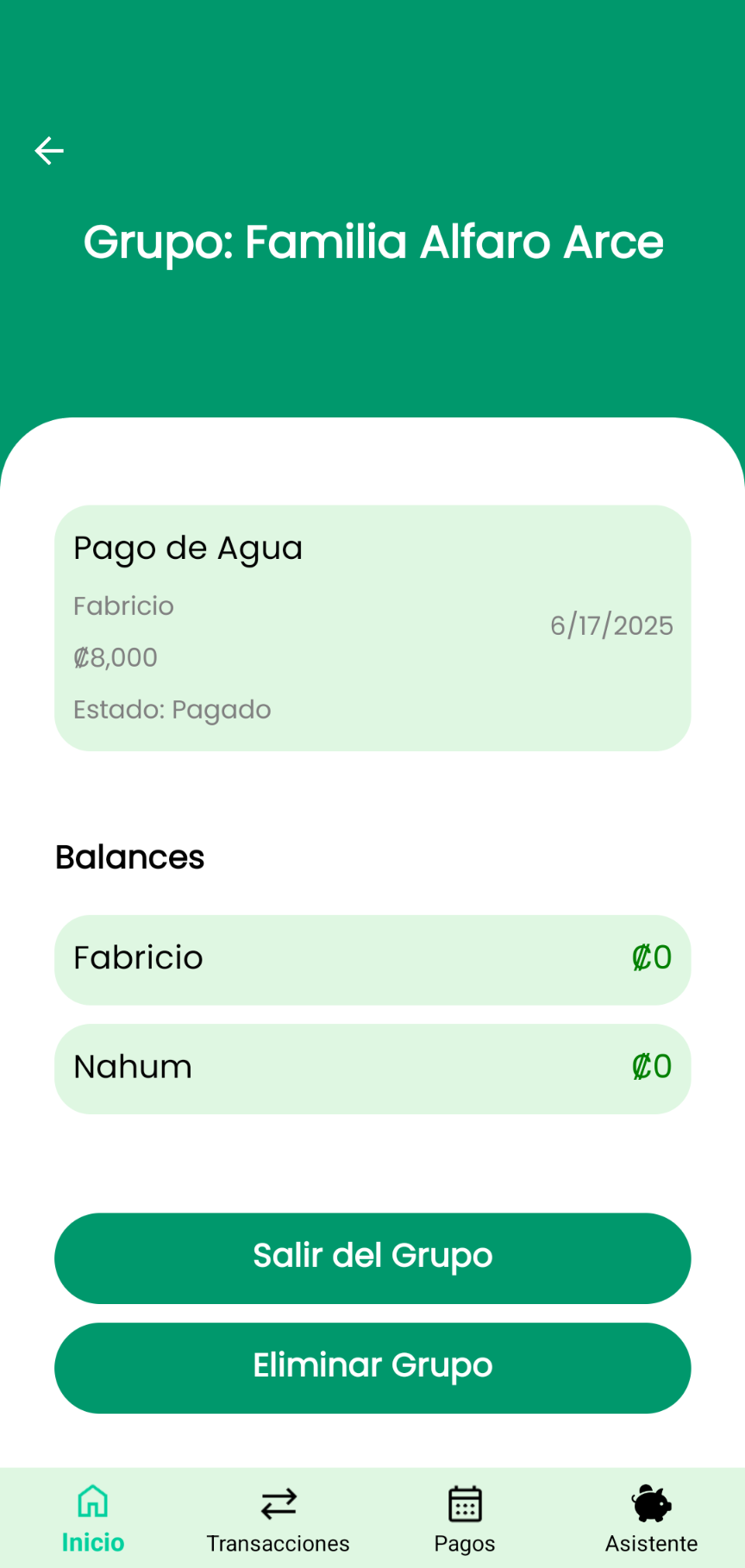Select the Eliminar Grupo button
Viewport: 745px width, 1568px height.
(372, 1368)
